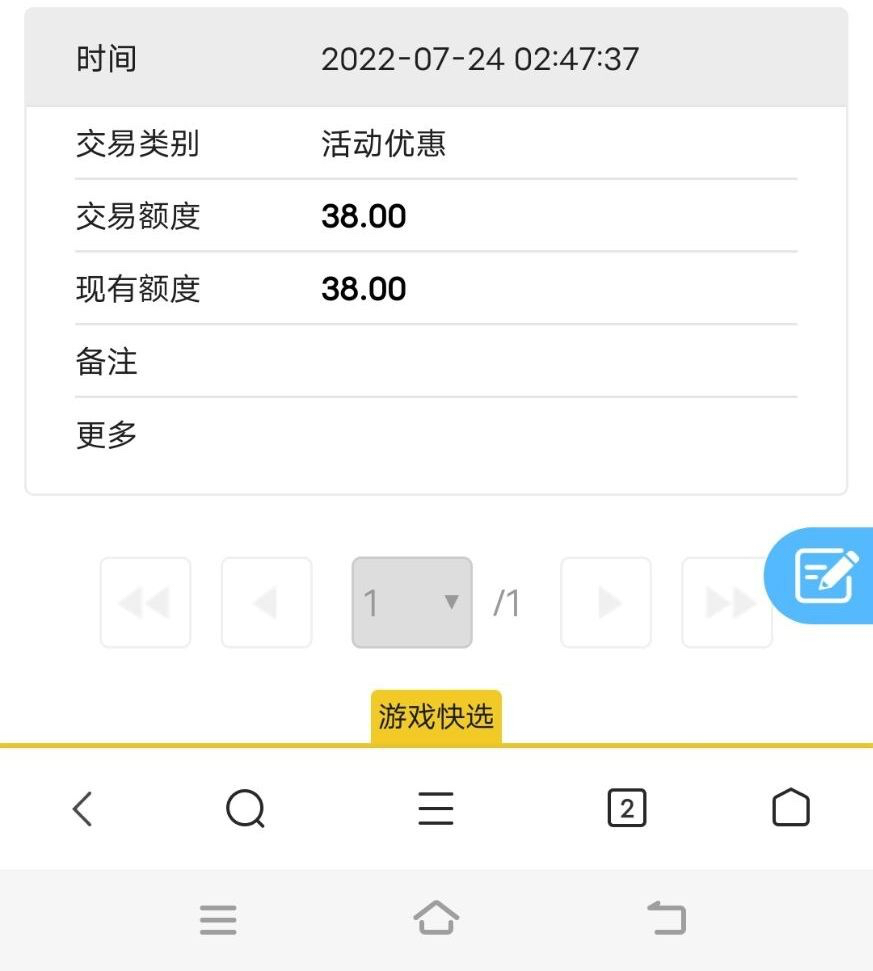Jump to the last page of records
The height and width of the screenshot is (971, 873).
(727, 603)
